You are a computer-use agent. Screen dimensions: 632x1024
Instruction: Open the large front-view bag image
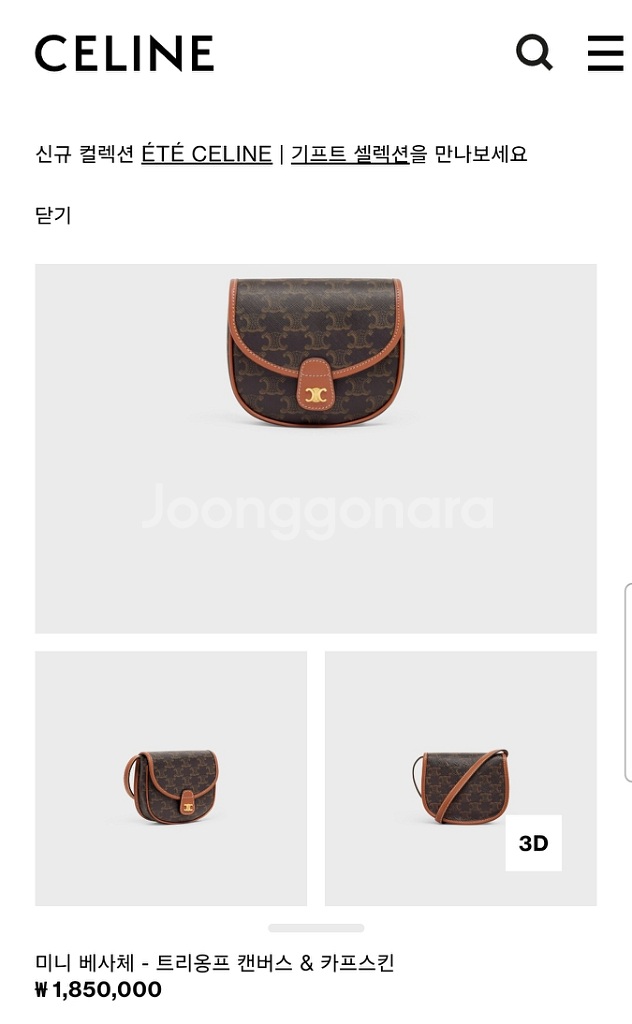tap(316, 448)
